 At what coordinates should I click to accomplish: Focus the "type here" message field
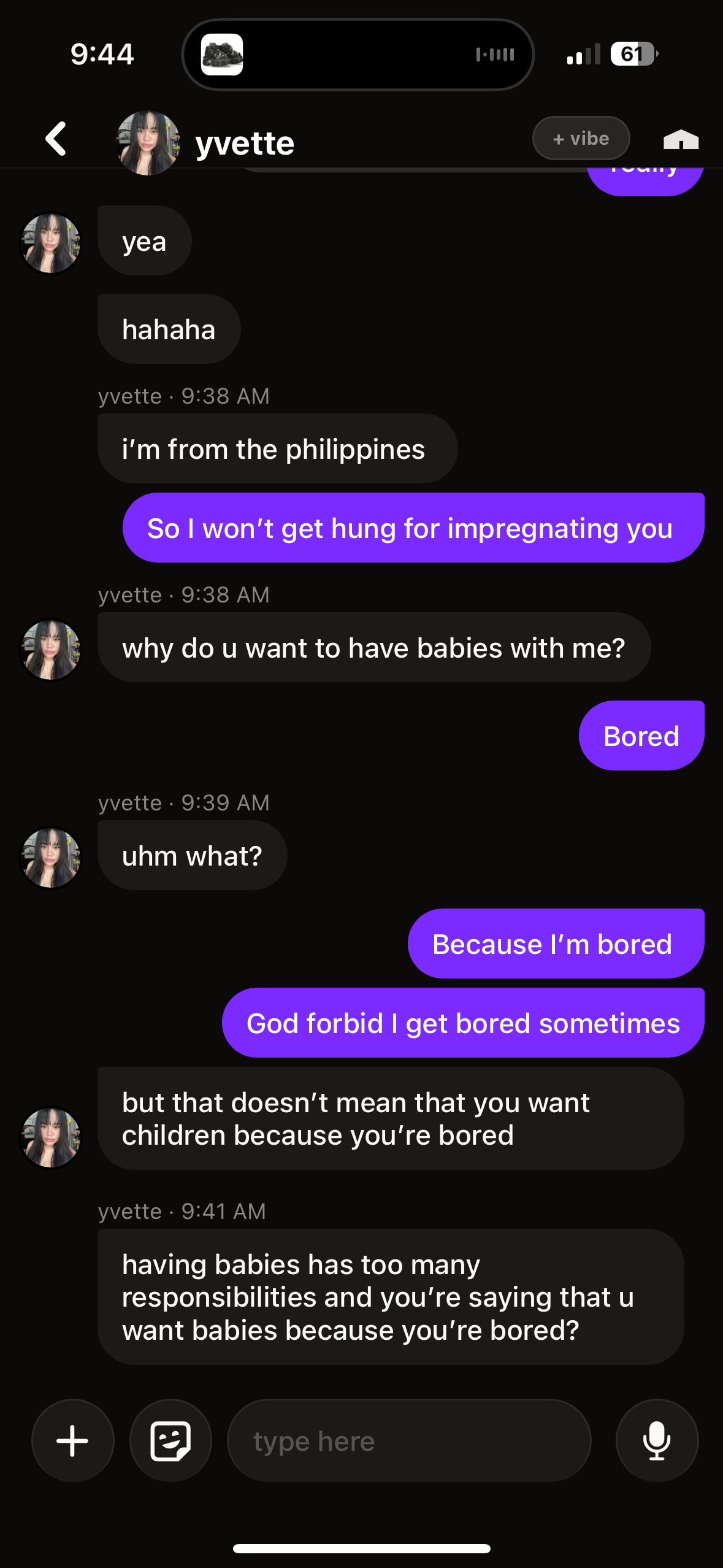[x=409, y=1440]
